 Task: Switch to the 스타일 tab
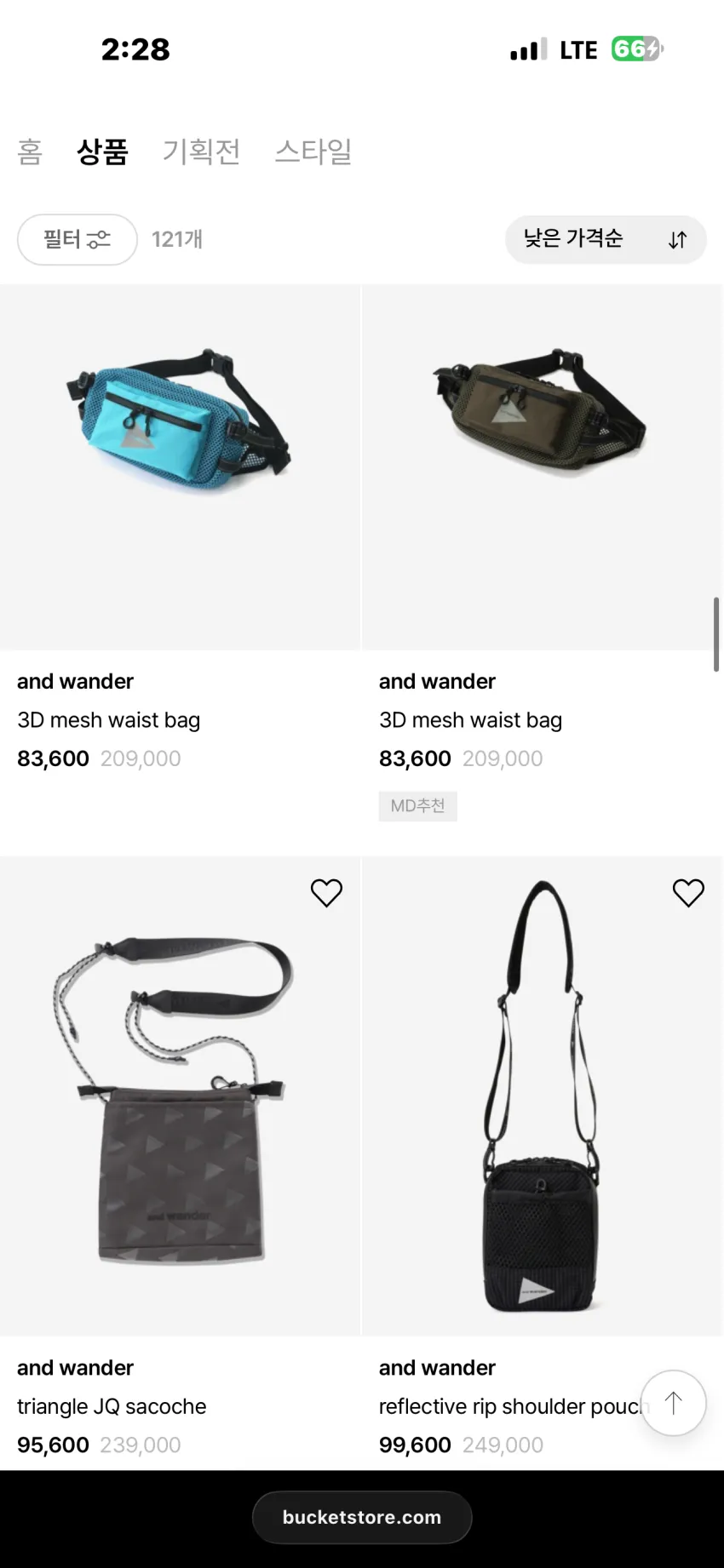313,152
